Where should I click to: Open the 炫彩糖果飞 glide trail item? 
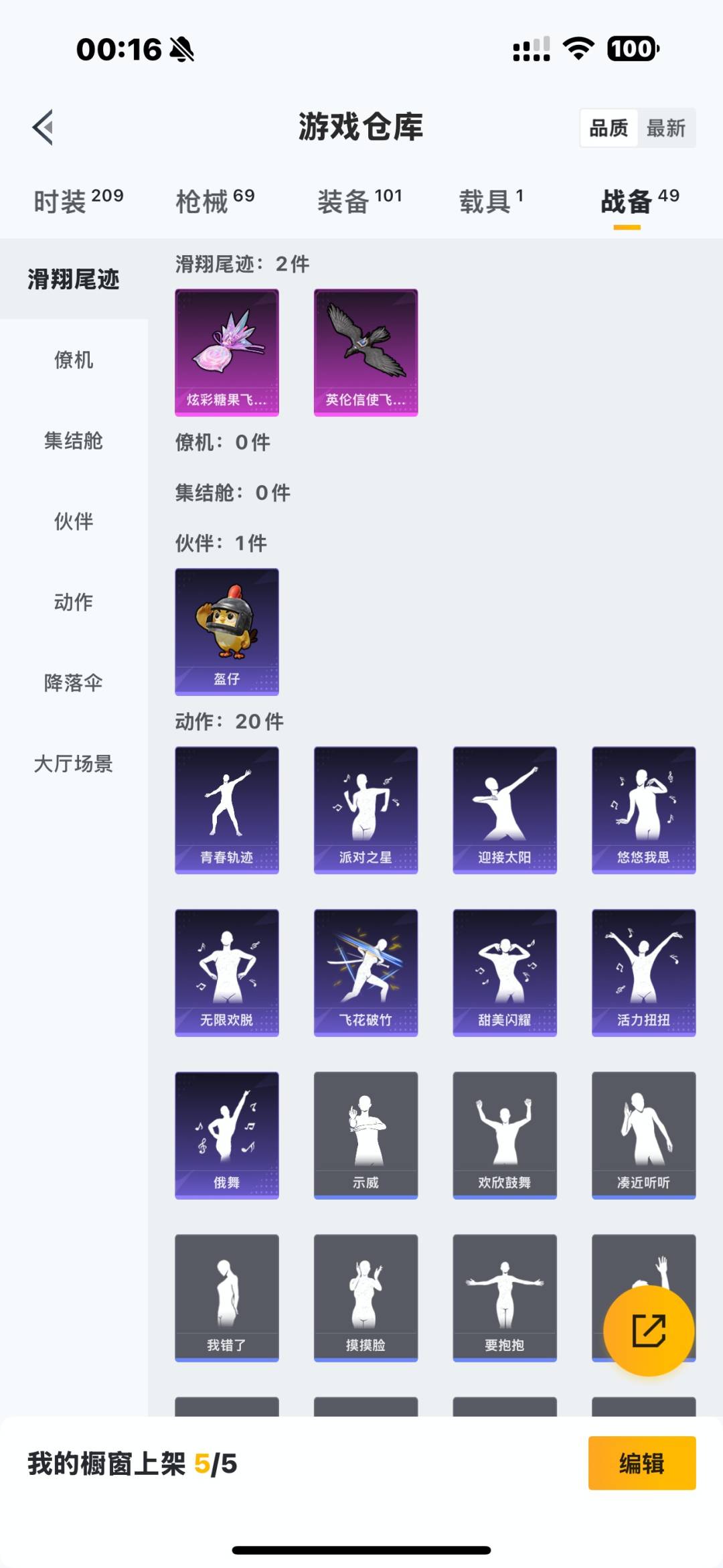[227, 352]
